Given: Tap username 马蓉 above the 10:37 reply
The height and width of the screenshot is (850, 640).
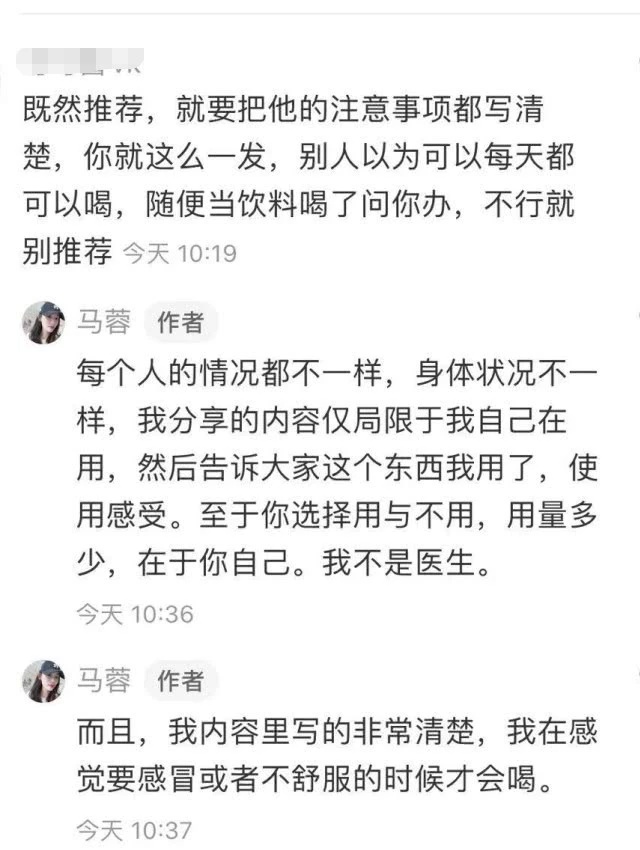Looking at the screenshot, I should pos(104,680).
